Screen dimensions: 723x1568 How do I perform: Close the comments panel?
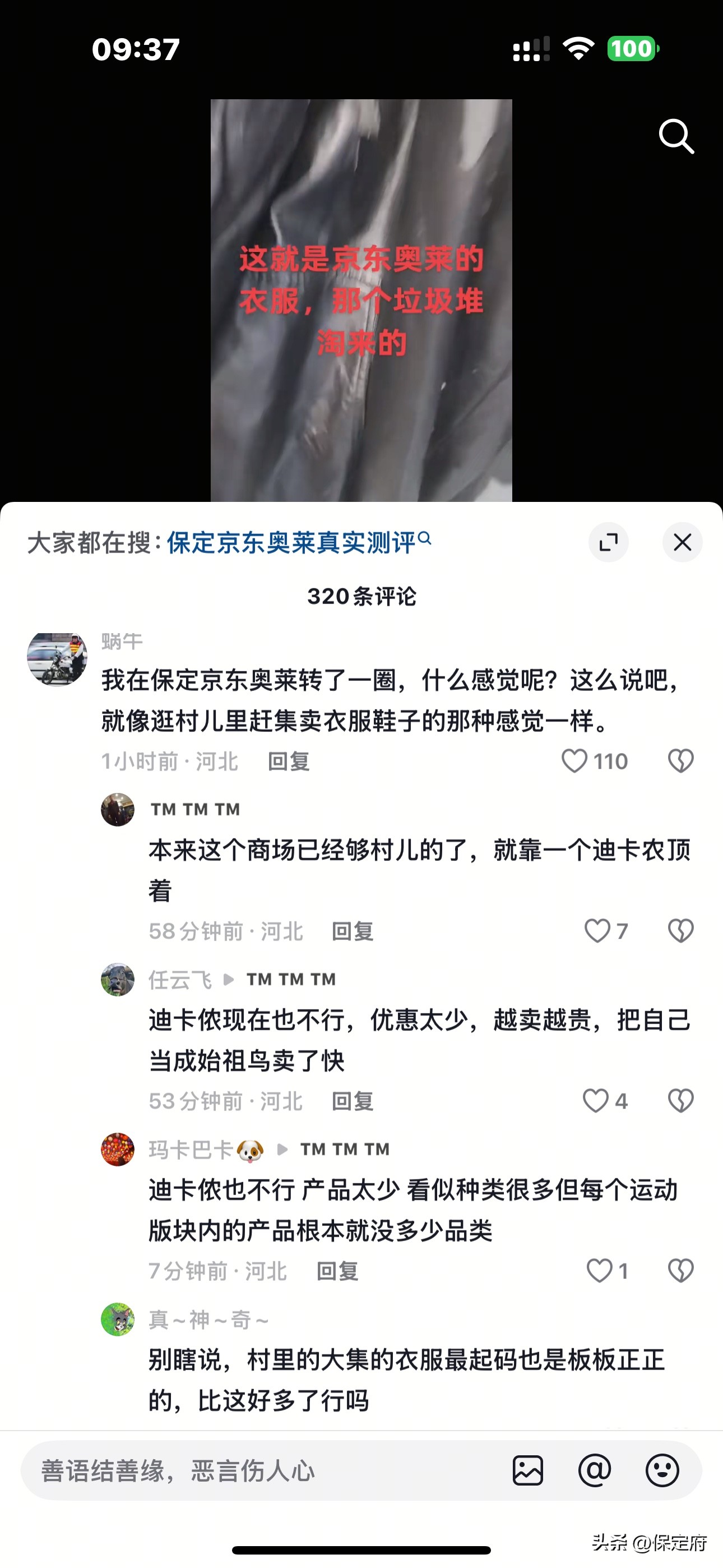click(x=682, y=542)
